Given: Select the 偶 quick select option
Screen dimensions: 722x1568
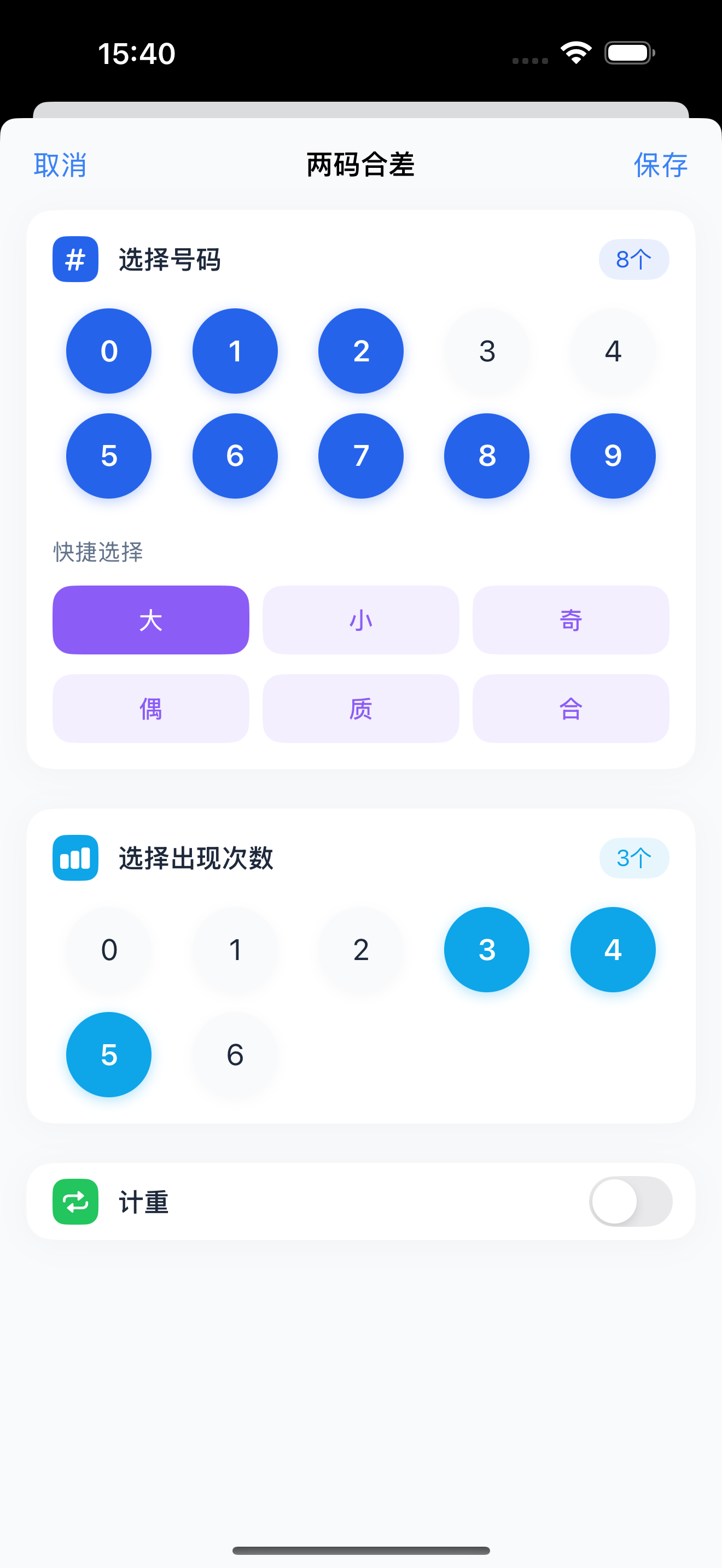Looking at the screenshot, I should 150,708.
